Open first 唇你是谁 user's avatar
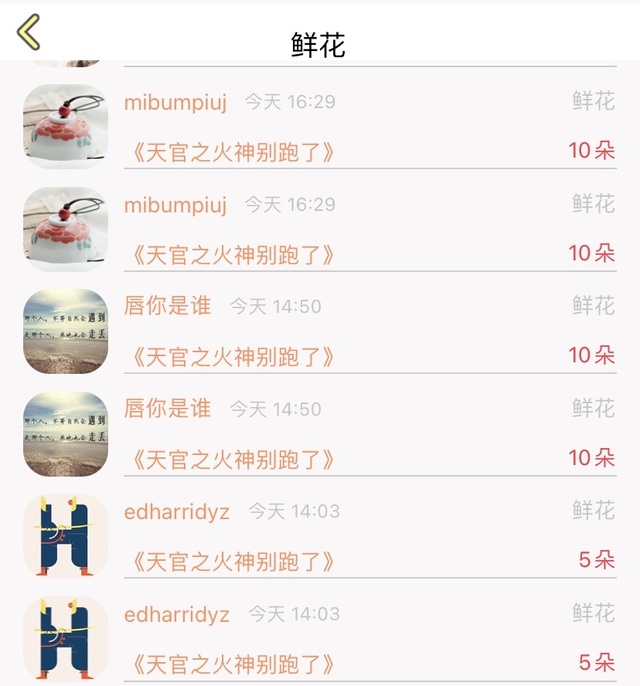 click(65, 331)
